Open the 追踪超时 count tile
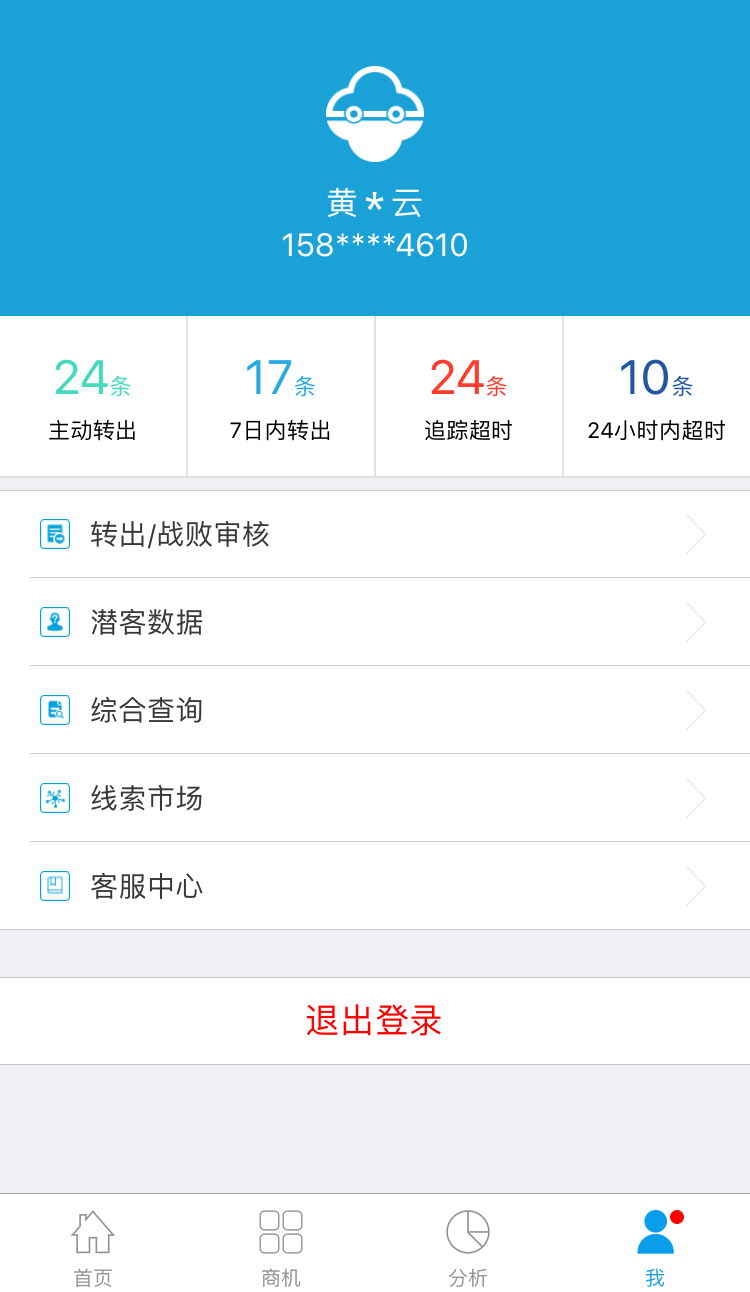Viewport: 750px width, 1292px height. tap(468, 397)
